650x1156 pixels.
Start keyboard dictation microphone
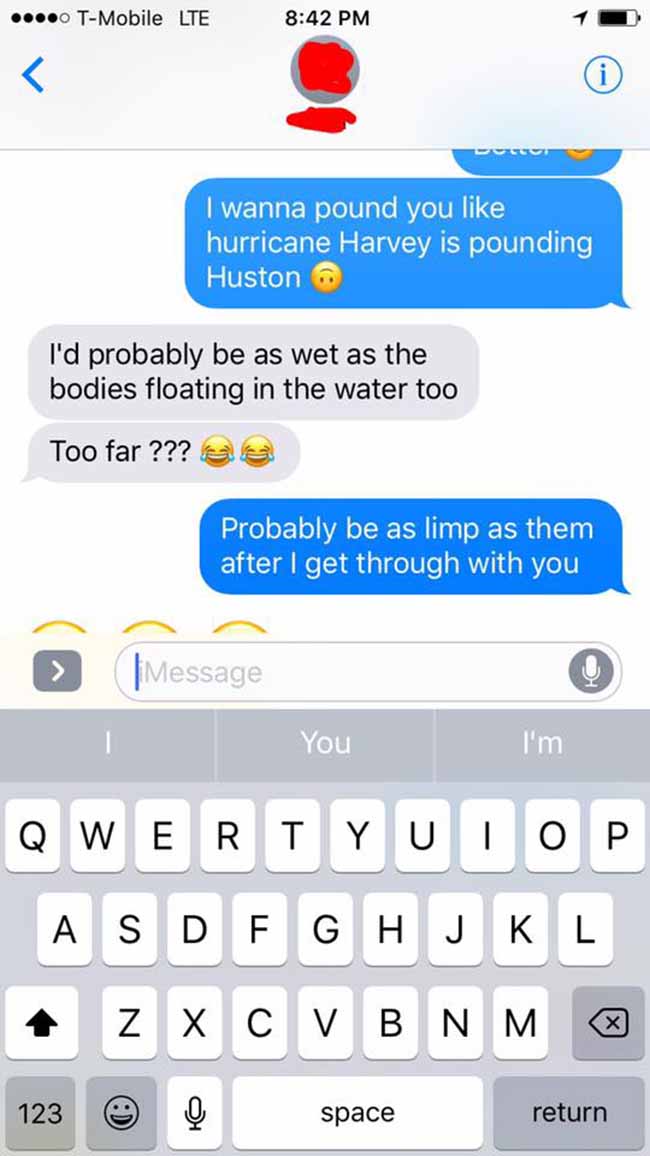[x=195, y=1113]
